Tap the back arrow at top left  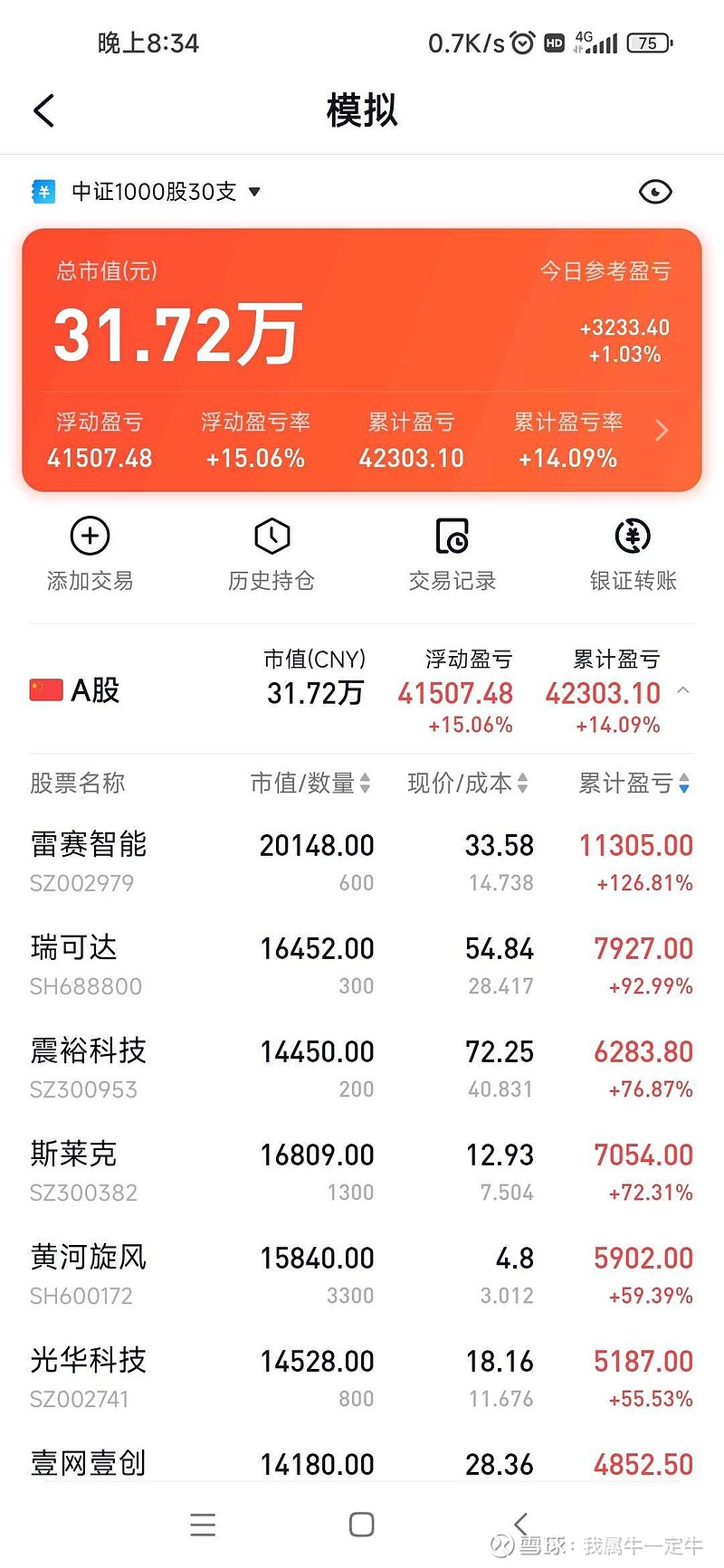[43, 109]
